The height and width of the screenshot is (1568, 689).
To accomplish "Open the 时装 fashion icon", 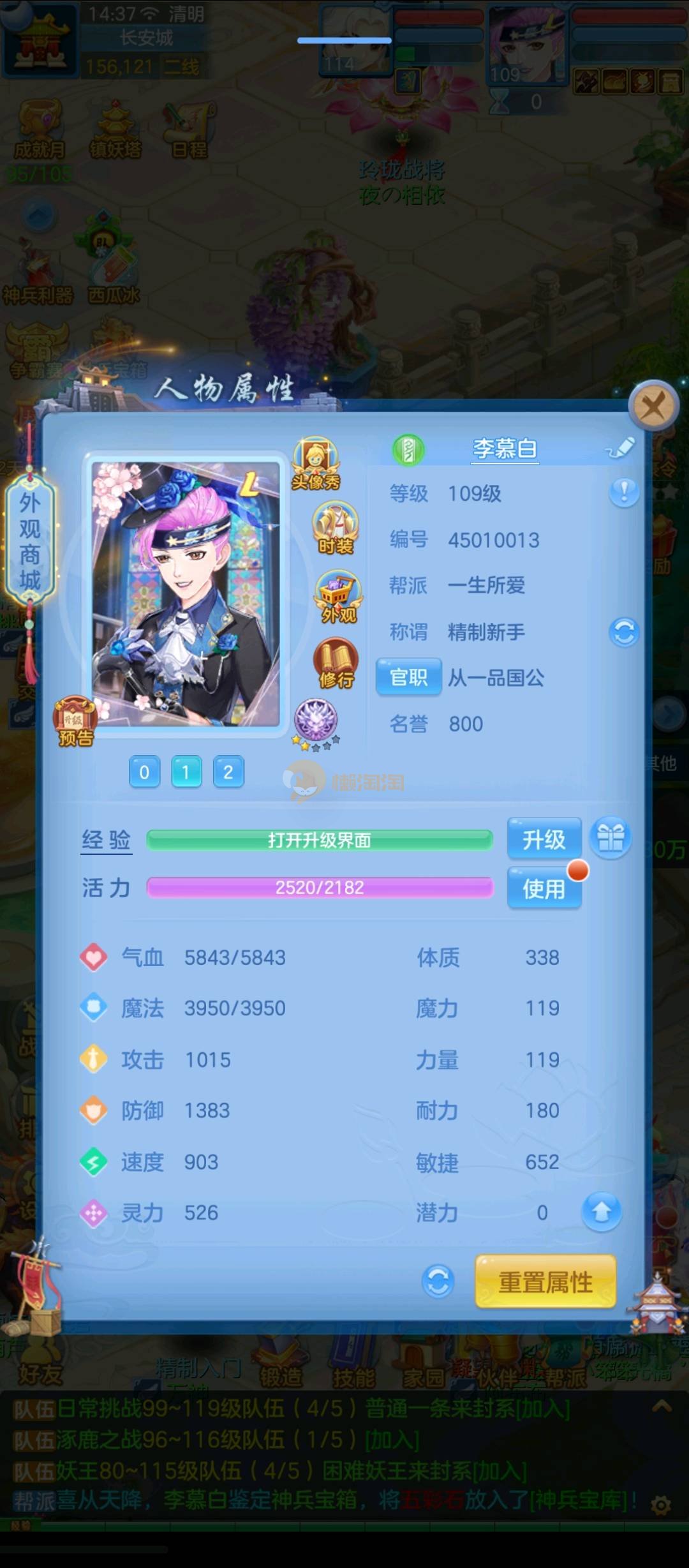I will [x=336, y=528].
